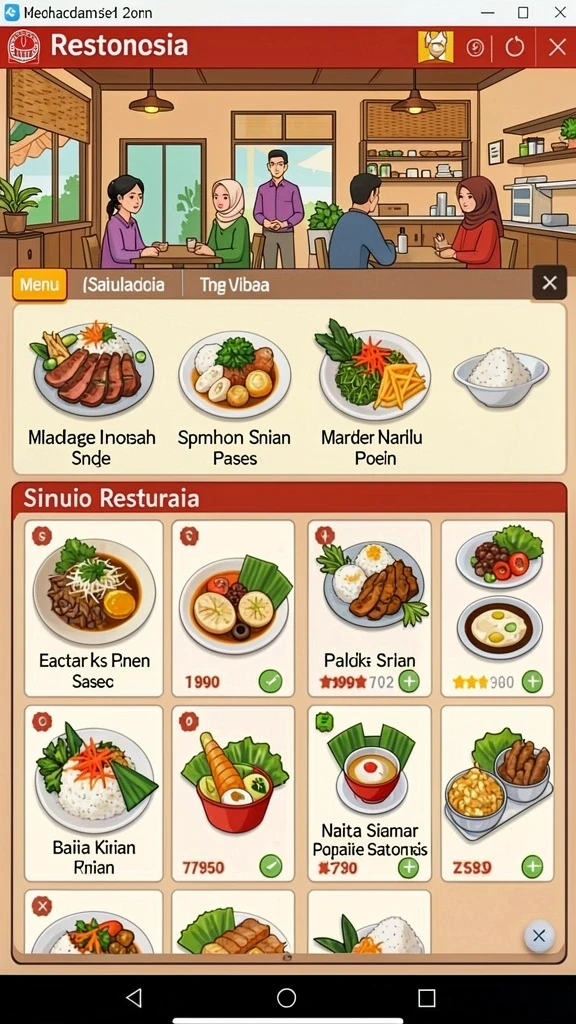Go back with the system back button
This screenshot has width=576, height=1024.
point(134,997)
